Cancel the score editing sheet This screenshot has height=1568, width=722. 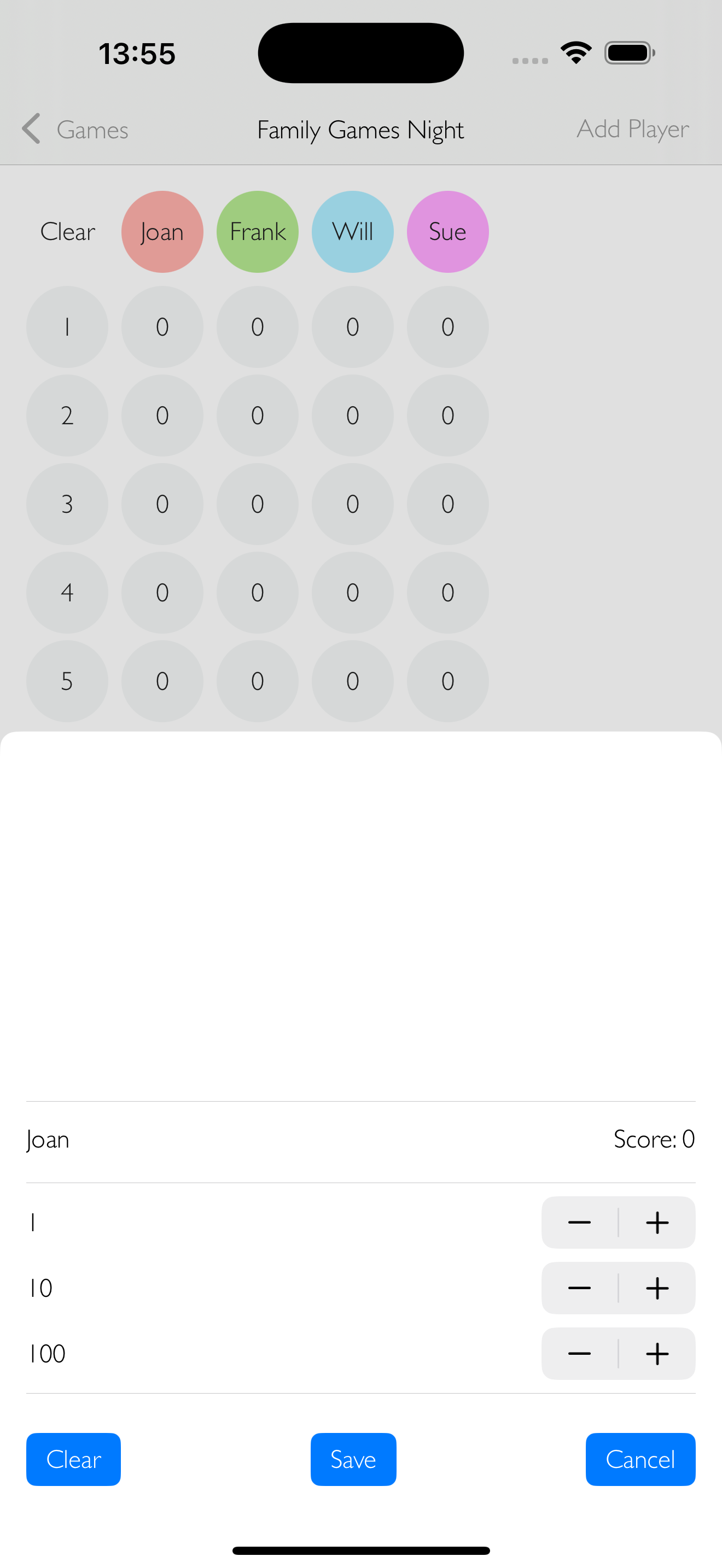[x=640, y=1459]
